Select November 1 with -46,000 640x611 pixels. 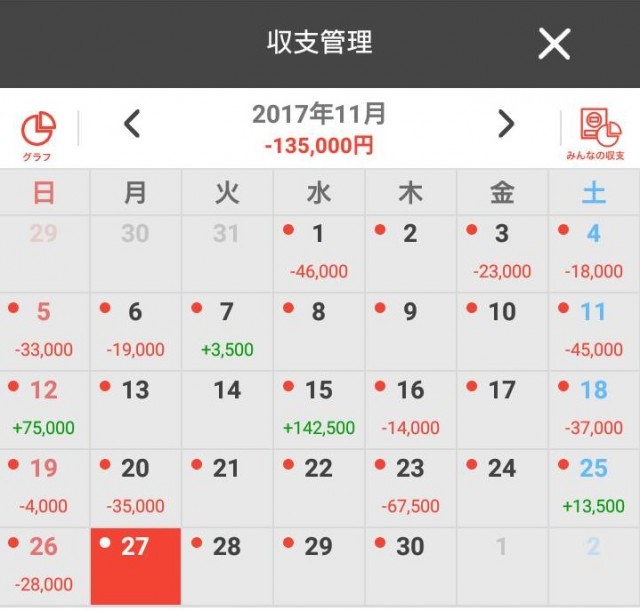[318, 252]
